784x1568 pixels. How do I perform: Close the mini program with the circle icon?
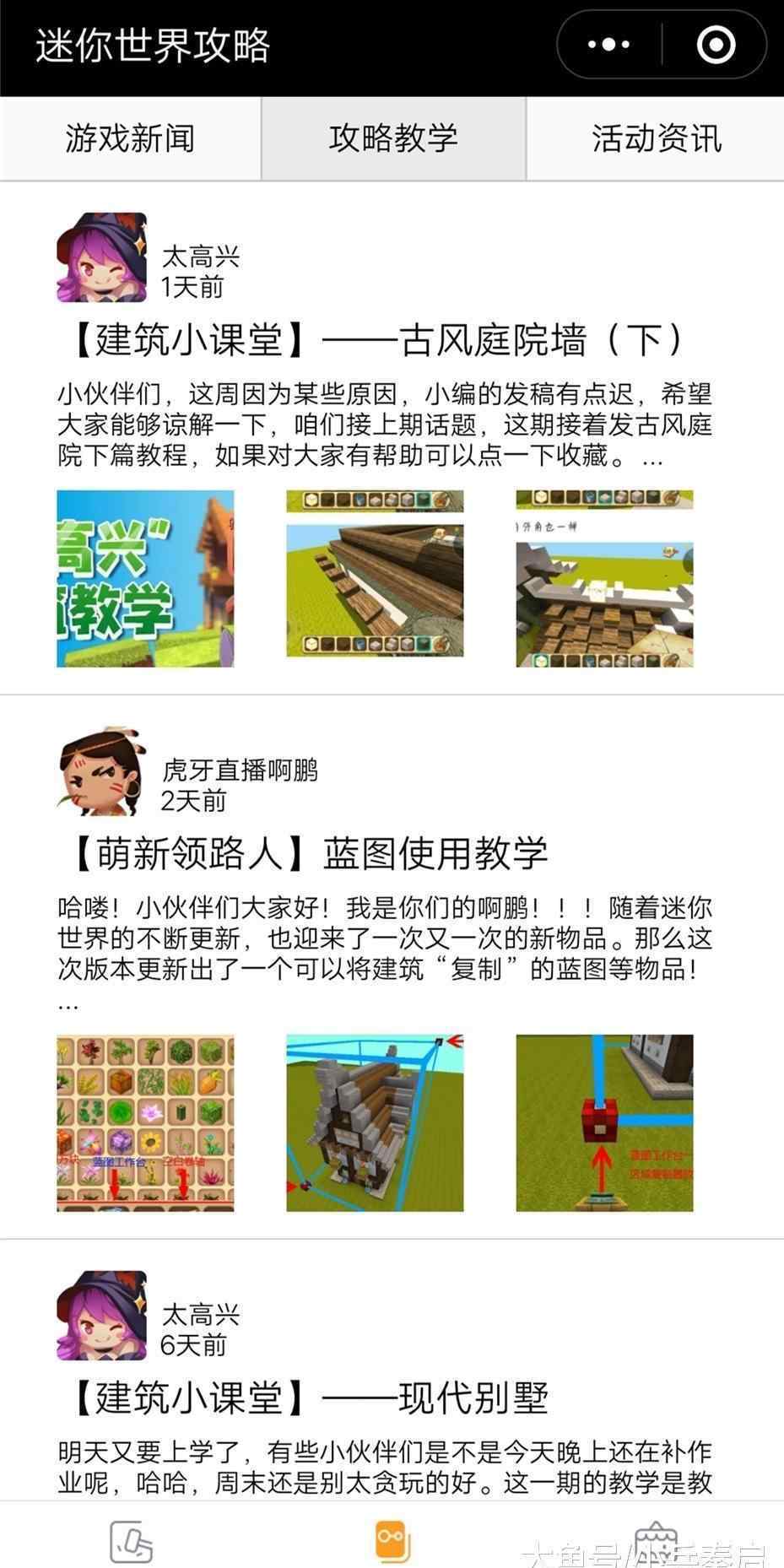pos(715,45)
